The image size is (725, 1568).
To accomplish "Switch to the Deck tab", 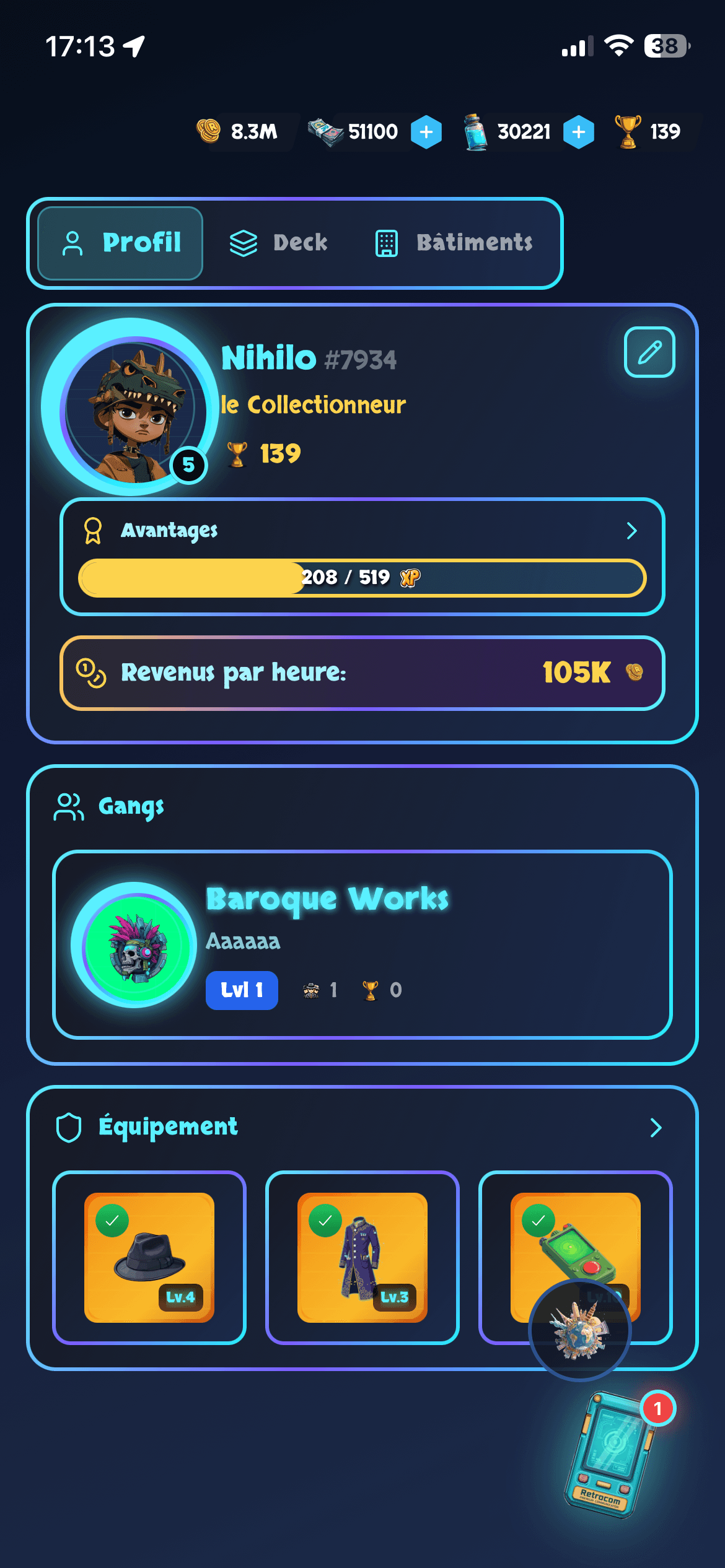I will tap(280, 243).
